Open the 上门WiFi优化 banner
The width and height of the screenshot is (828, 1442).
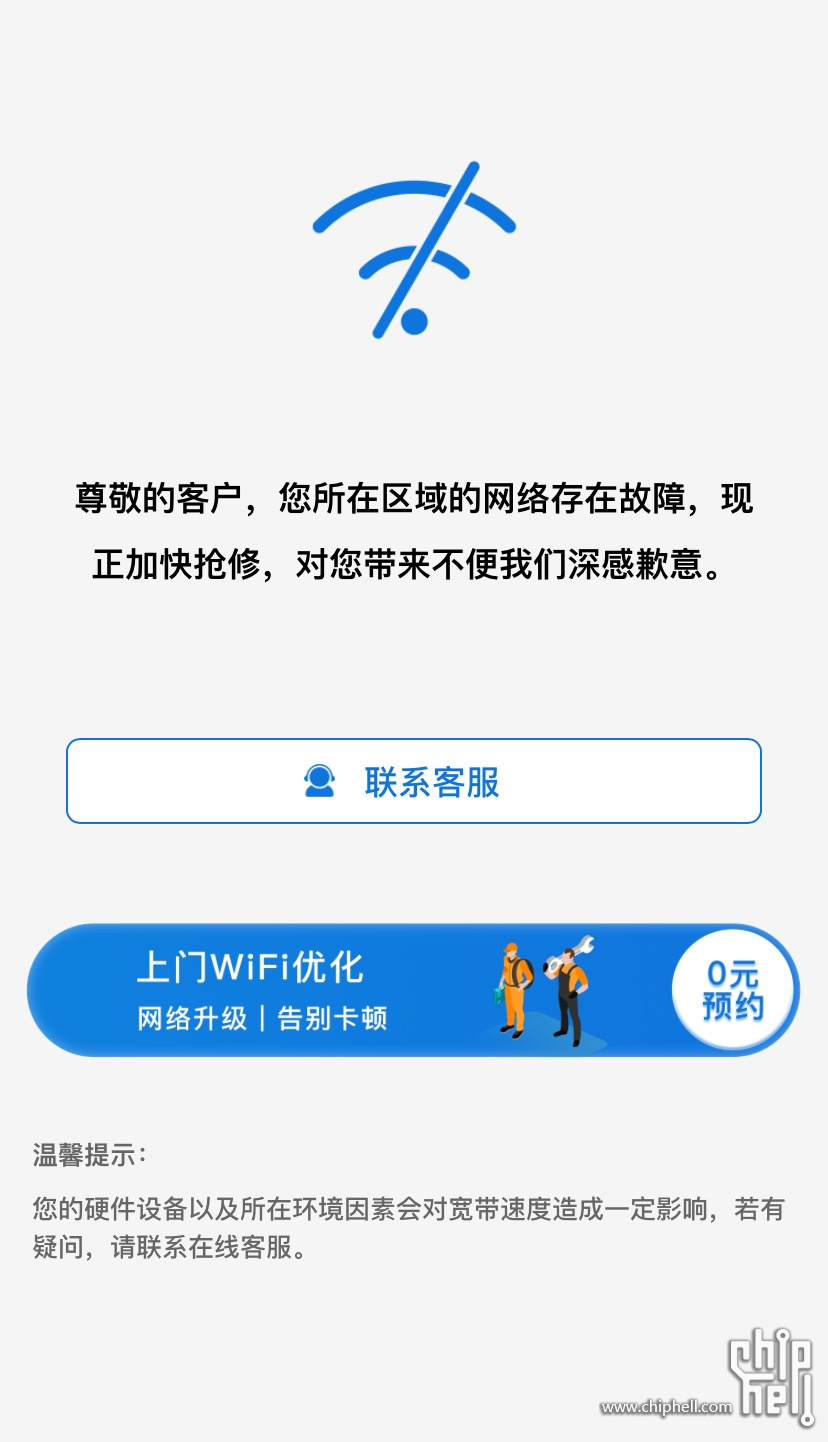[413, 990]
